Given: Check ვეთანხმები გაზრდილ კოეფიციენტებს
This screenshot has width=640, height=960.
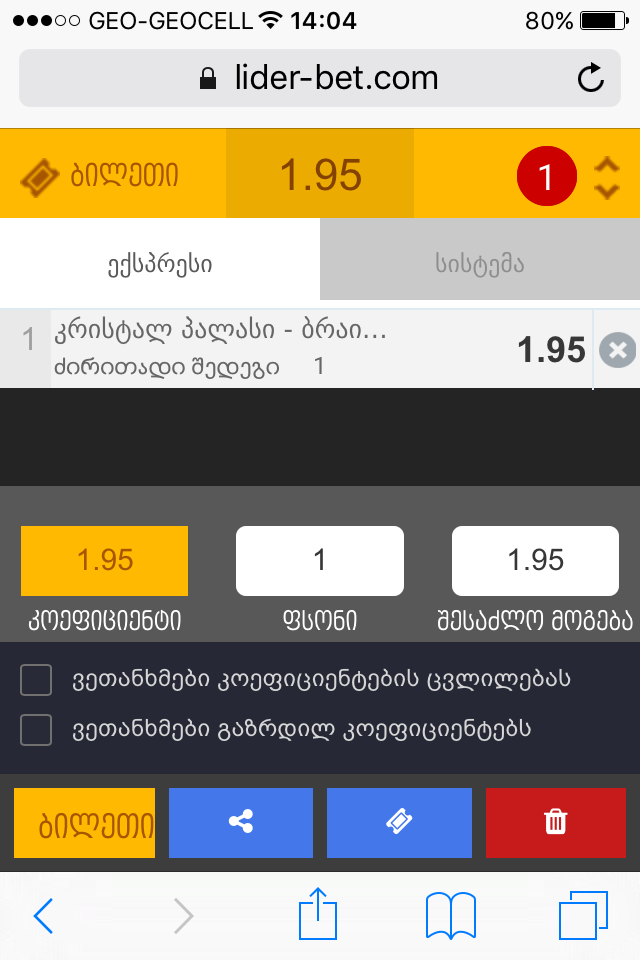Looking at the screenshot, I should [36, 731].
